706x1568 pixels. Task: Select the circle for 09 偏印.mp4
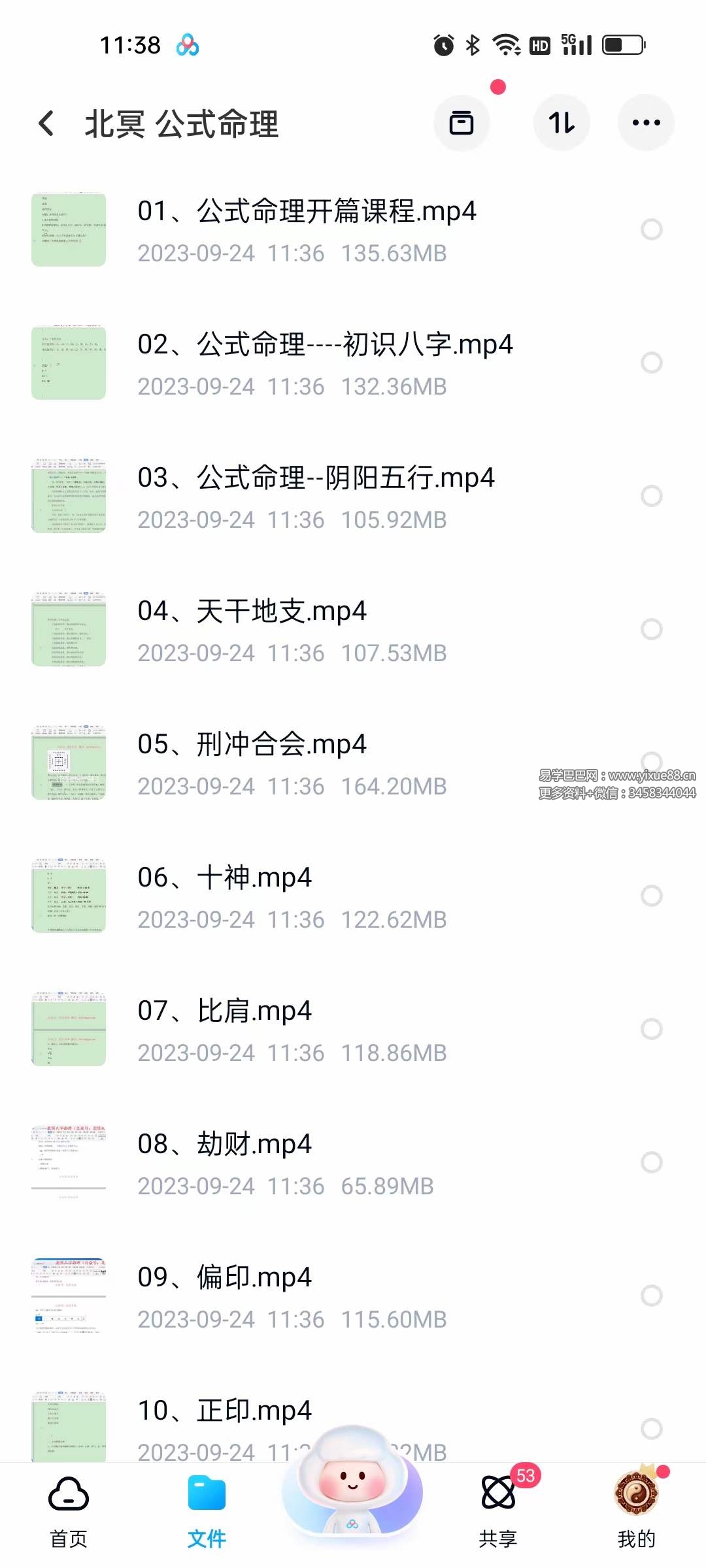pyautogui.click(x=652, y=1295)
